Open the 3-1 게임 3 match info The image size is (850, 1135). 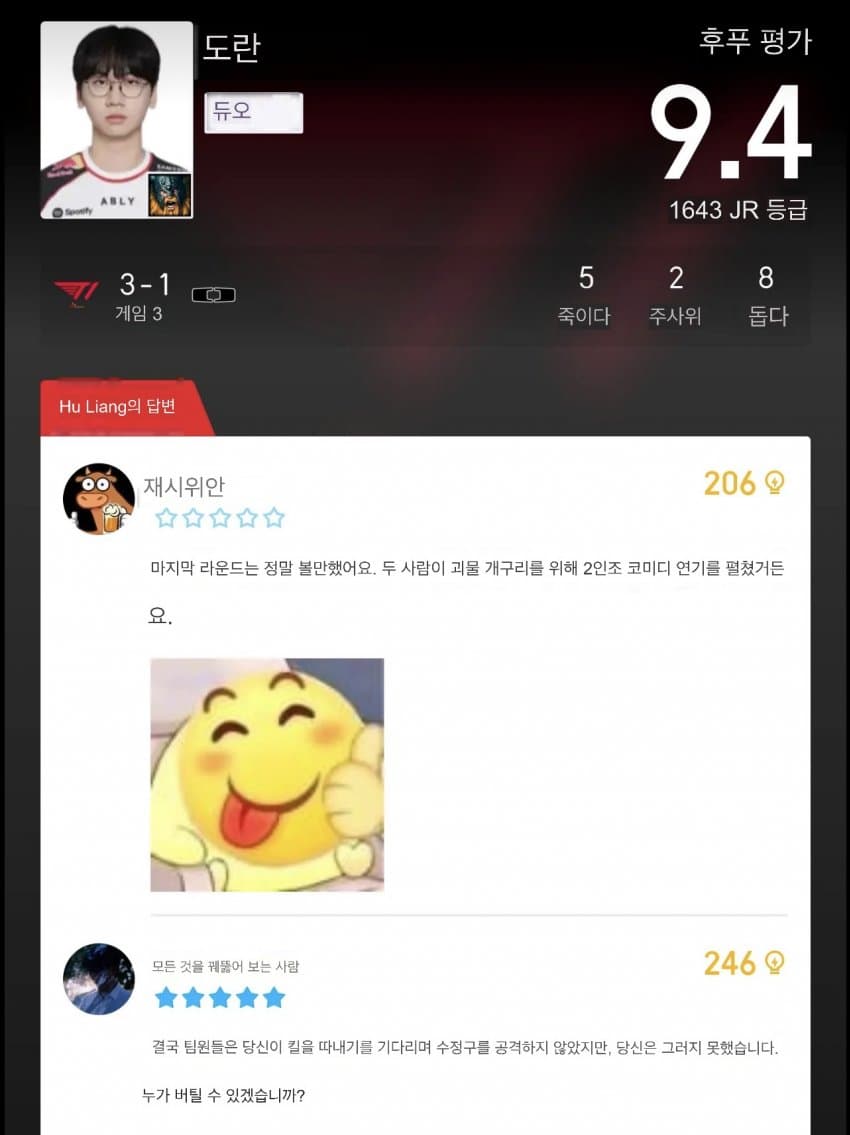pos(145,295)
